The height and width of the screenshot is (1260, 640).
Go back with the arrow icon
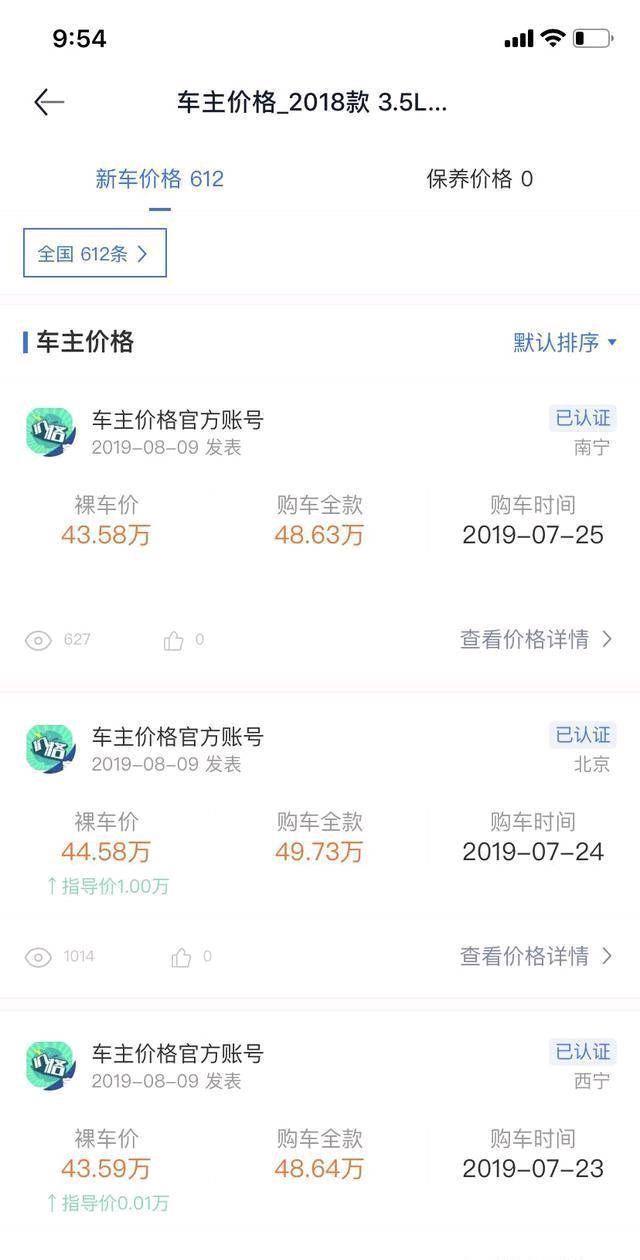49,102
